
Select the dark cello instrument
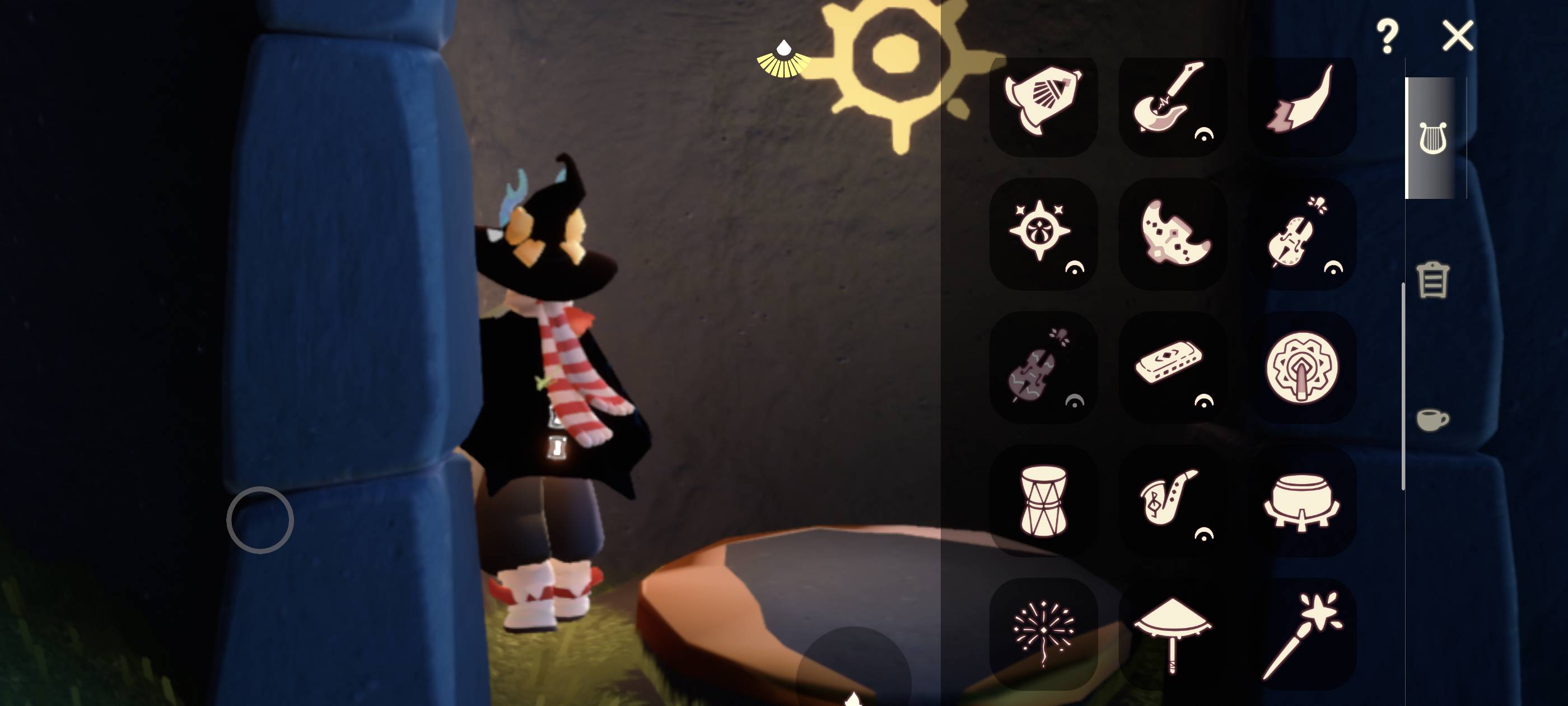pos(1043,366)
